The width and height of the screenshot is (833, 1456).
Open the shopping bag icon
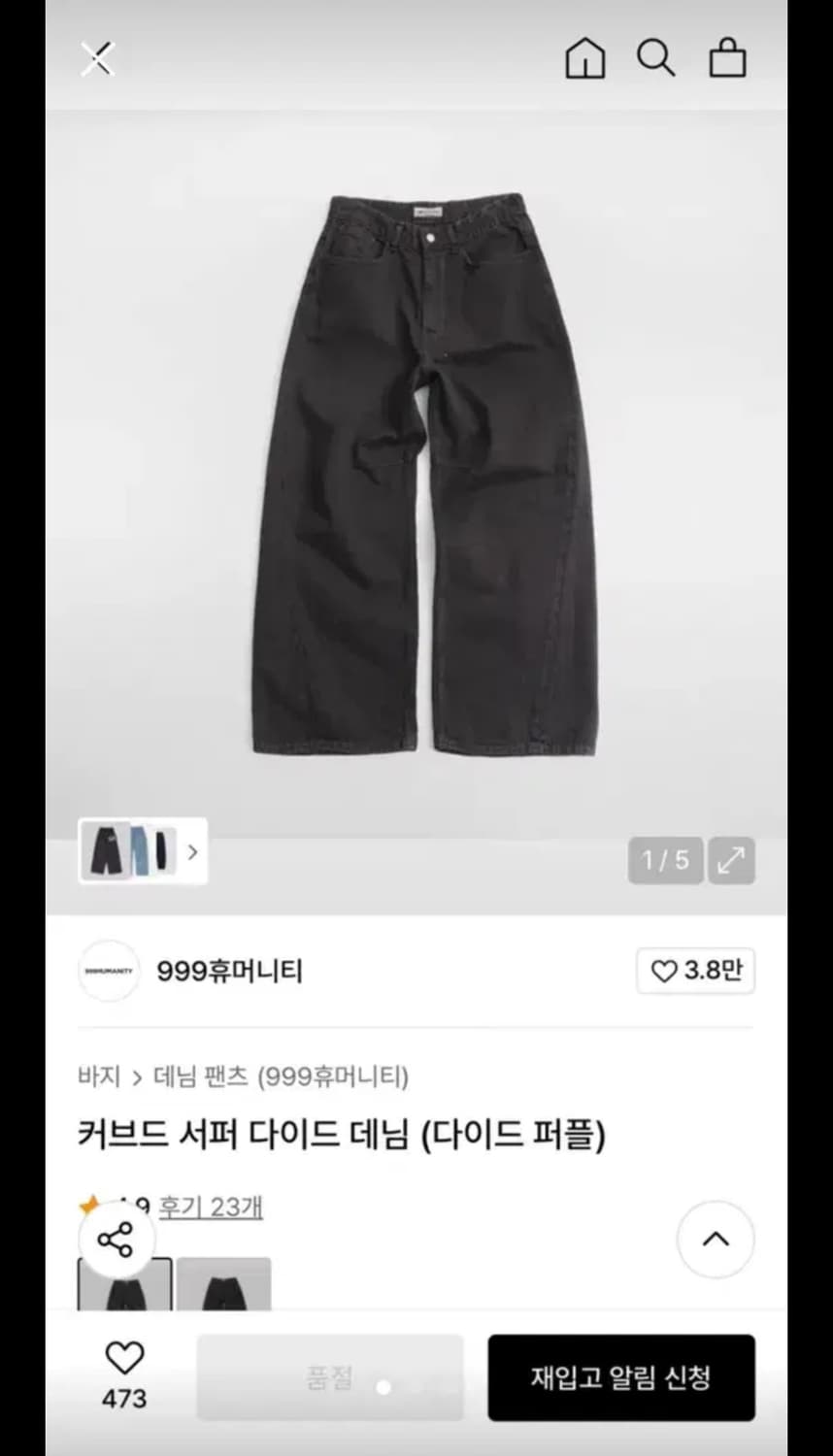pos(727,58)
